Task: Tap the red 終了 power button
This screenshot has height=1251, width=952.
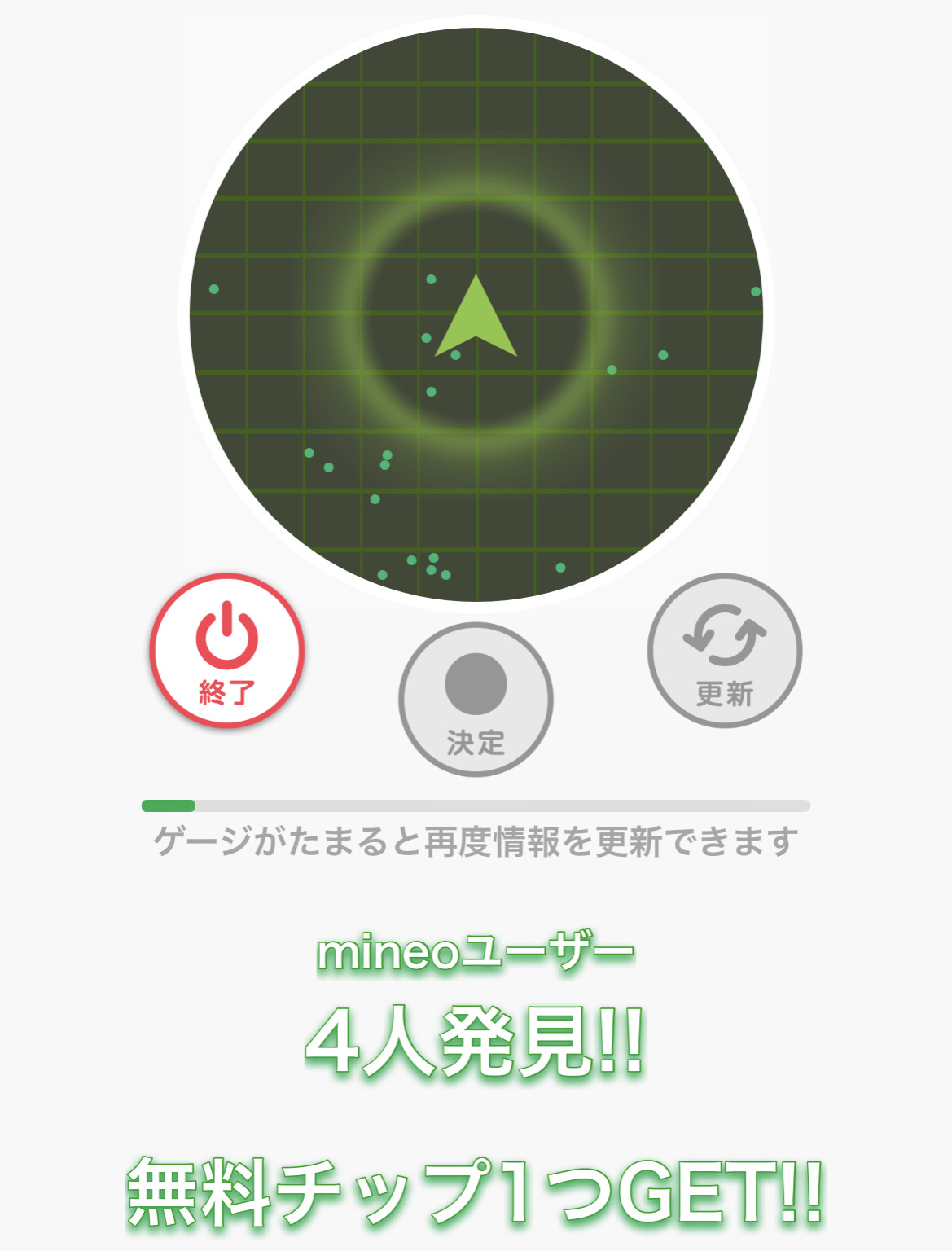Action: [227, 651]
